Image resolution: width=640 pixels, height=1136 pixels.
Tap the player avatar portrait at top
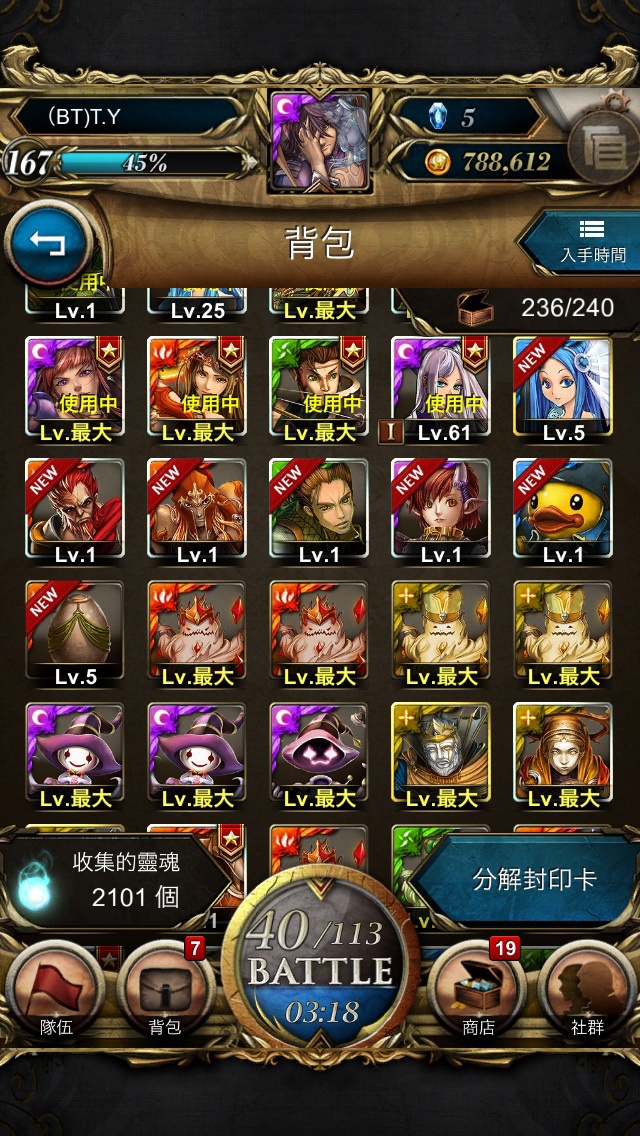pos(320,142)
